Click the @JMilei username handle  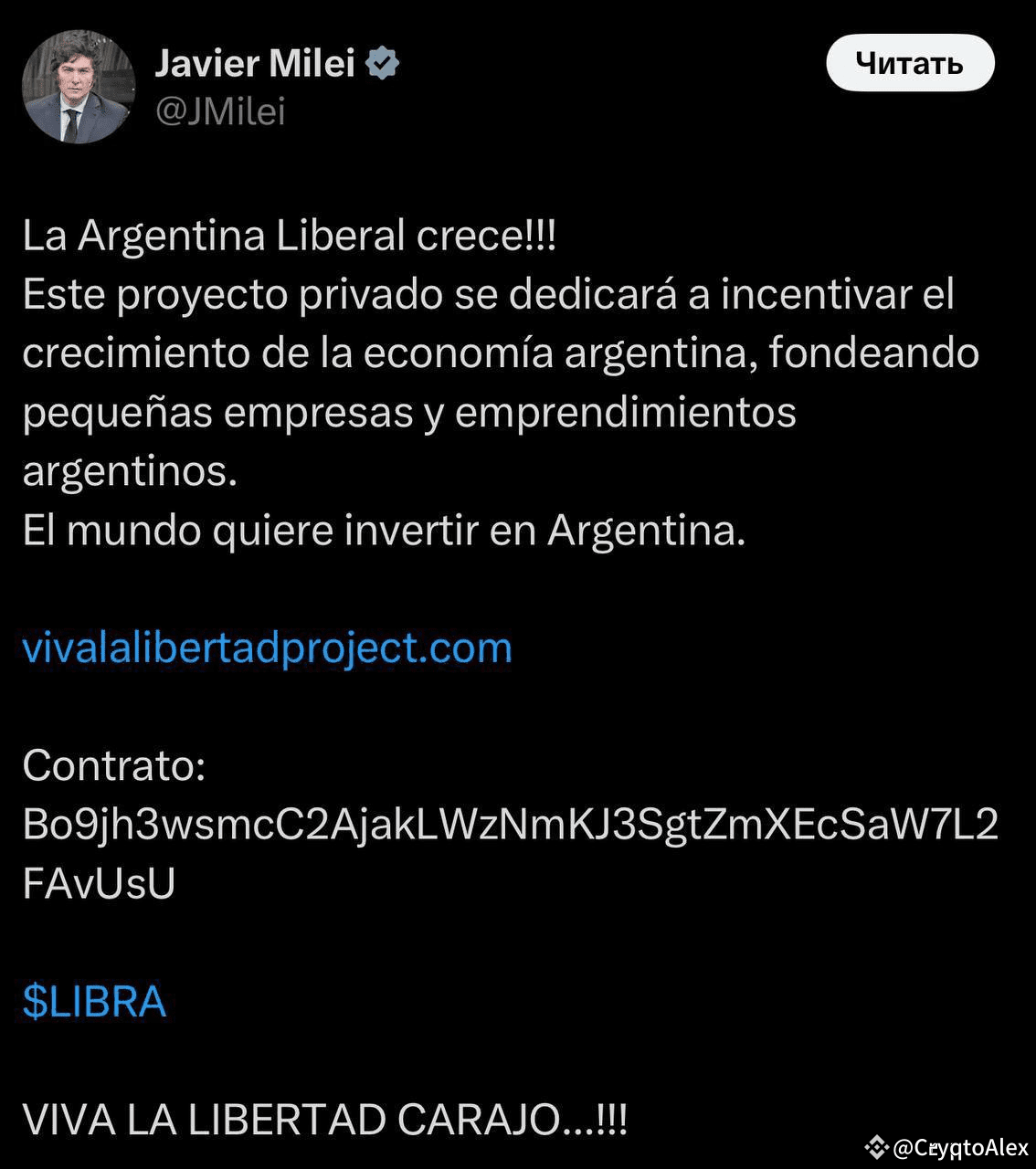(219, 112)
